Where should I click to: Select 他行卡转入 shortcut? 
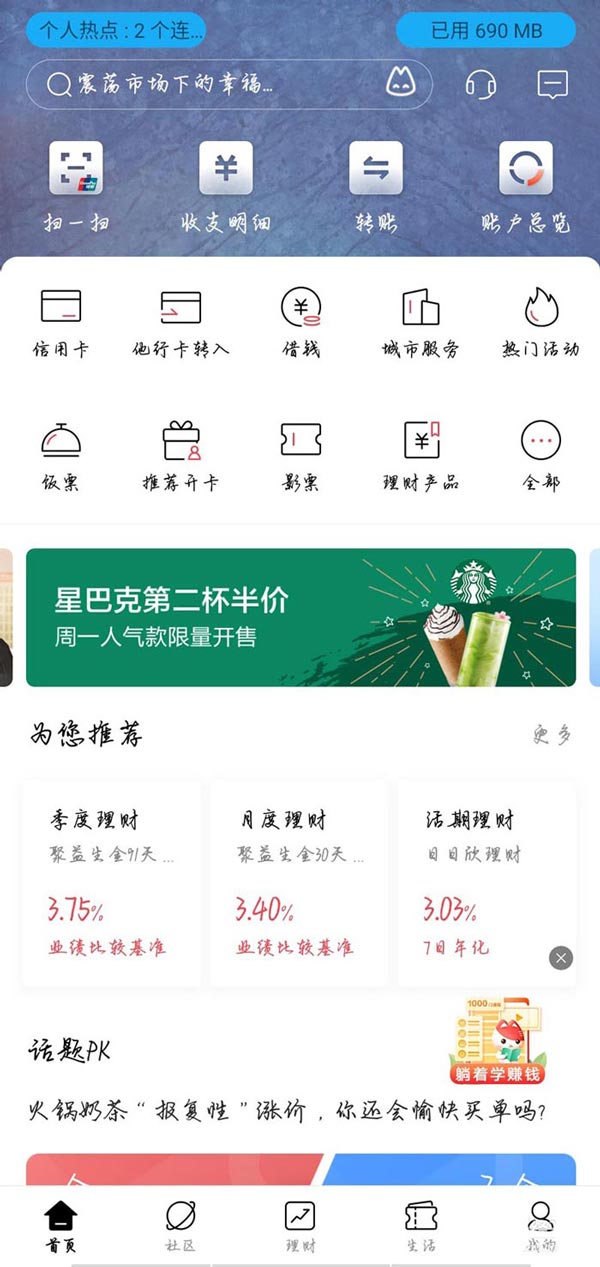tap(181, 322)
